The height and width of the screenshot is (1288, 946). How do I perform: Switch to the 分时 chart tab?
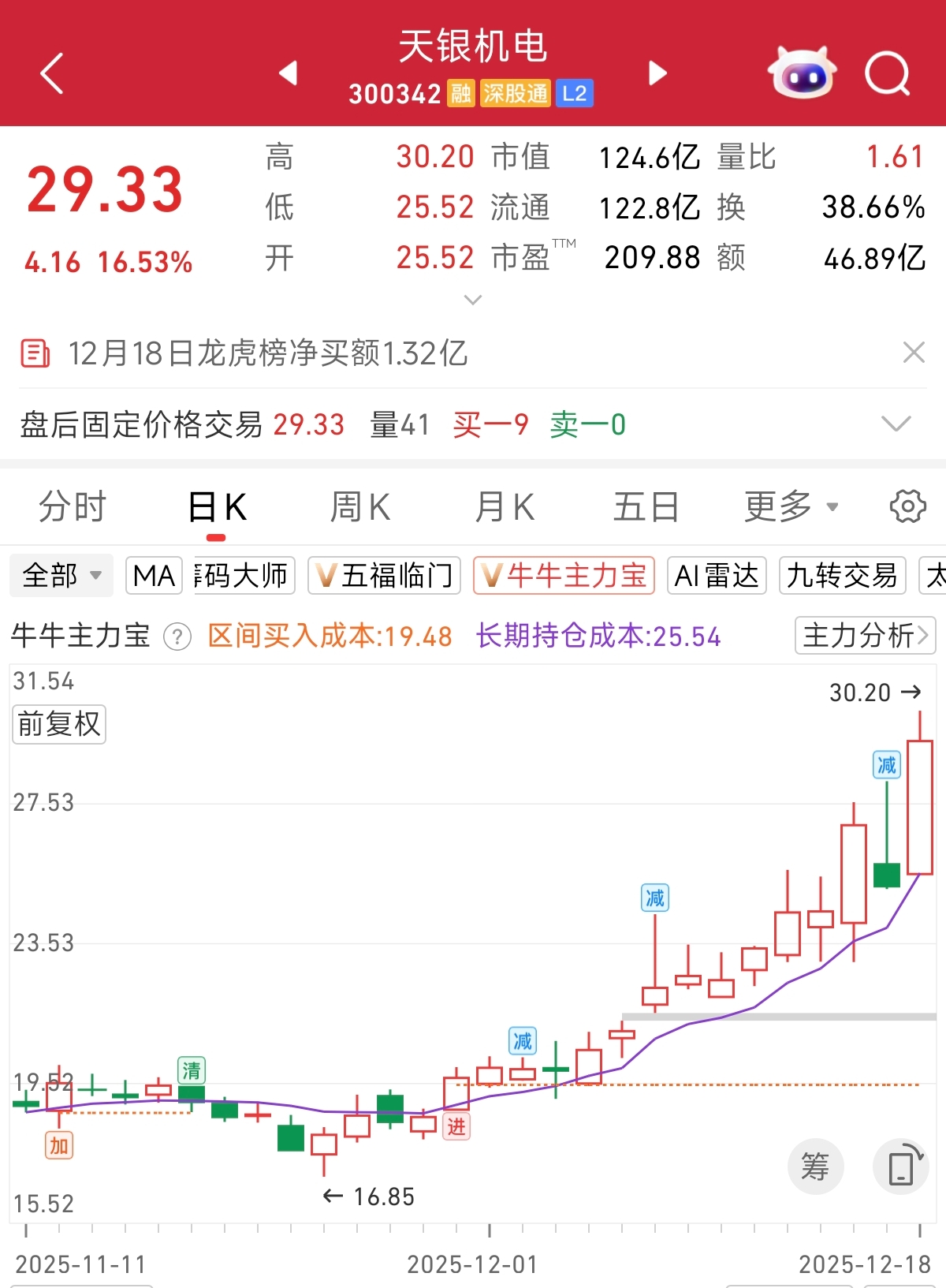[73, 506]
